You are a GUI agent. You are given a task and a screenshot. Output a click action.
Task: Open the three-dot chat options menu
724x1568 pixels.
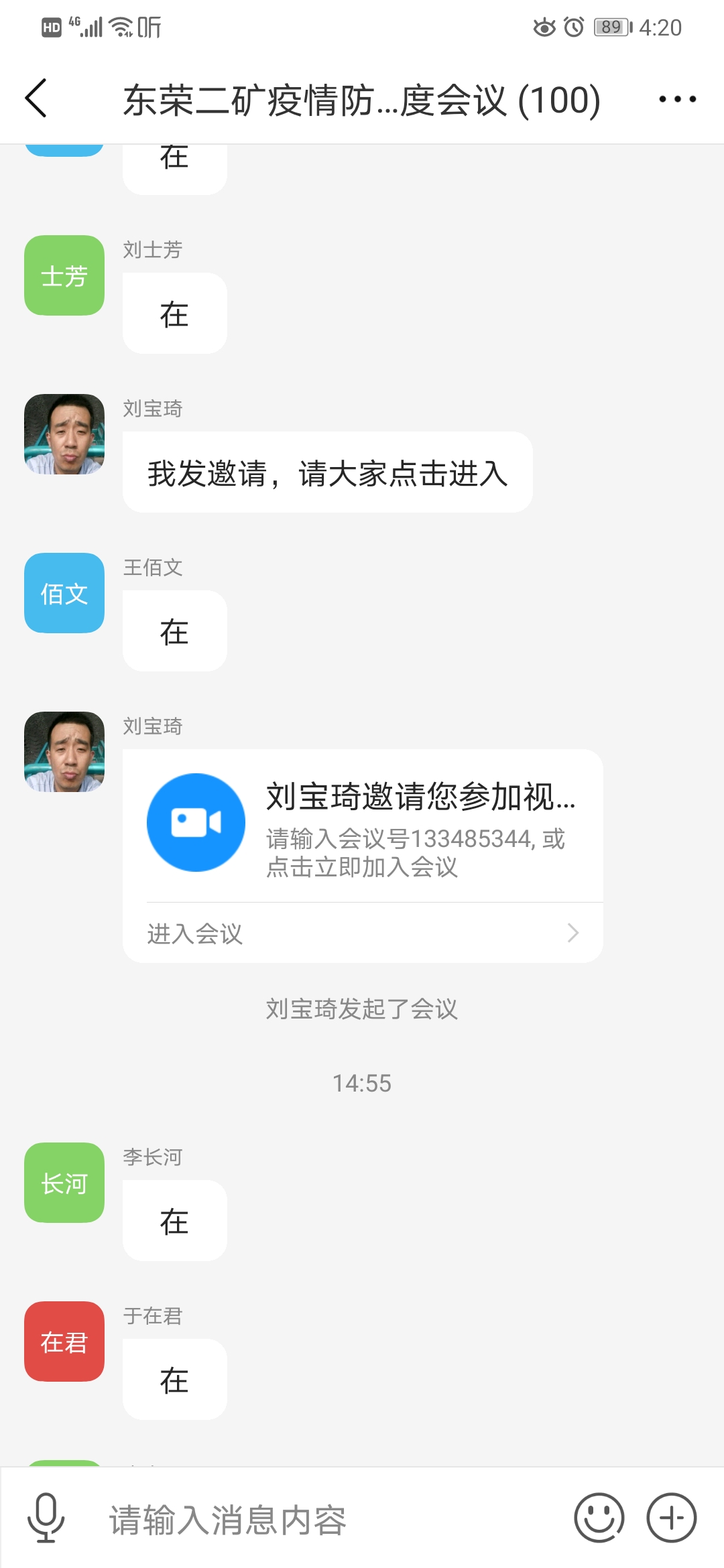(677, 99)
